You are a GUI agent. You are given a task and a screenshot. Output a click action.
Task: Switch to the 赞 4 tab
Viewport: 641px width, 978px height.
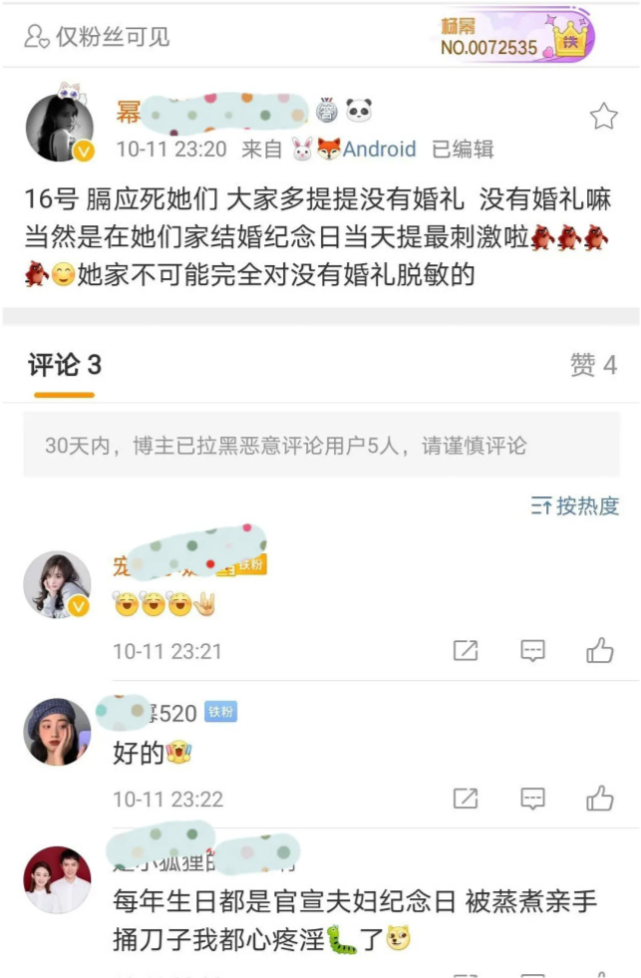pos(593,366)
